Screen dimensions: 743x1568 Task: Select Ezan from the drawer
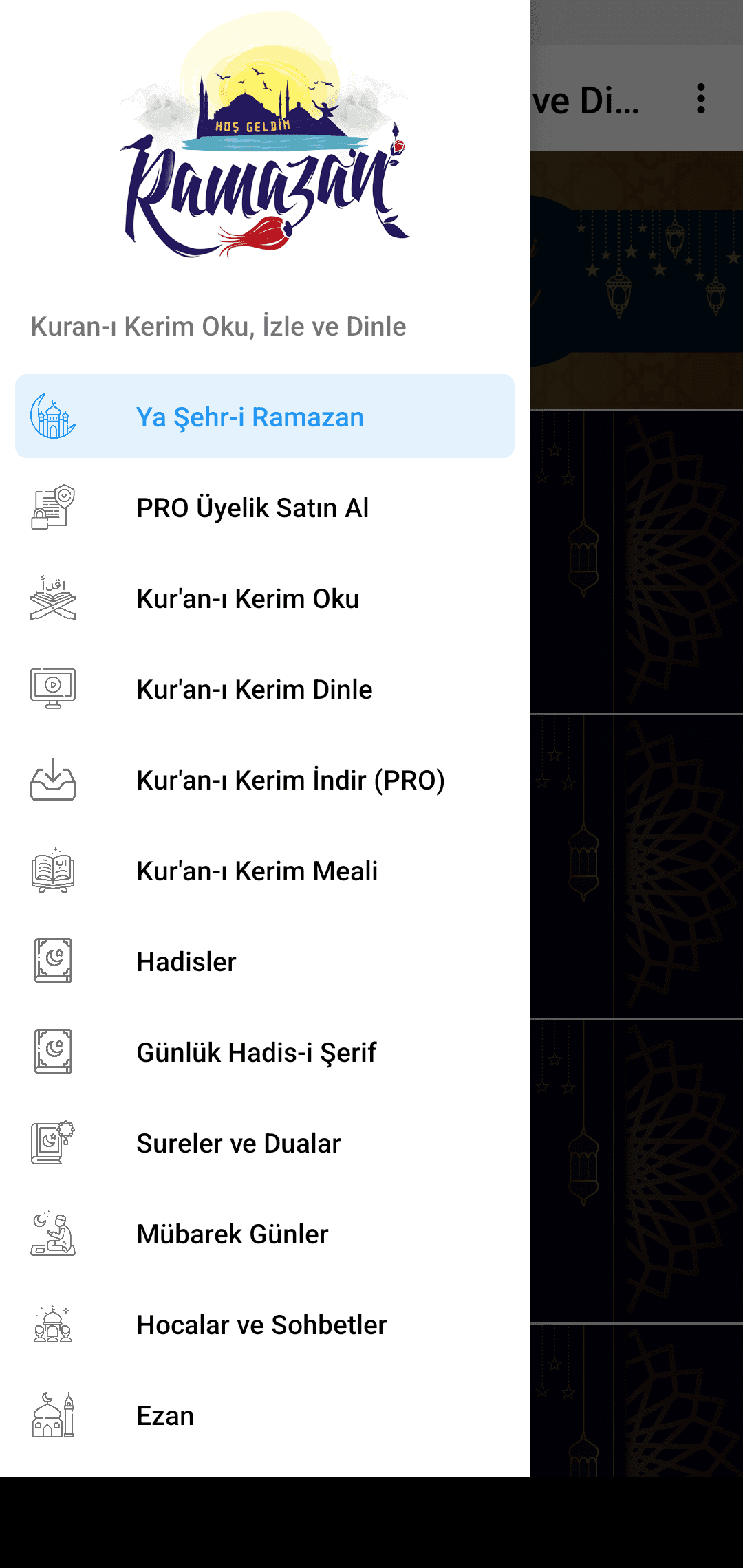tap(264, 1416)
